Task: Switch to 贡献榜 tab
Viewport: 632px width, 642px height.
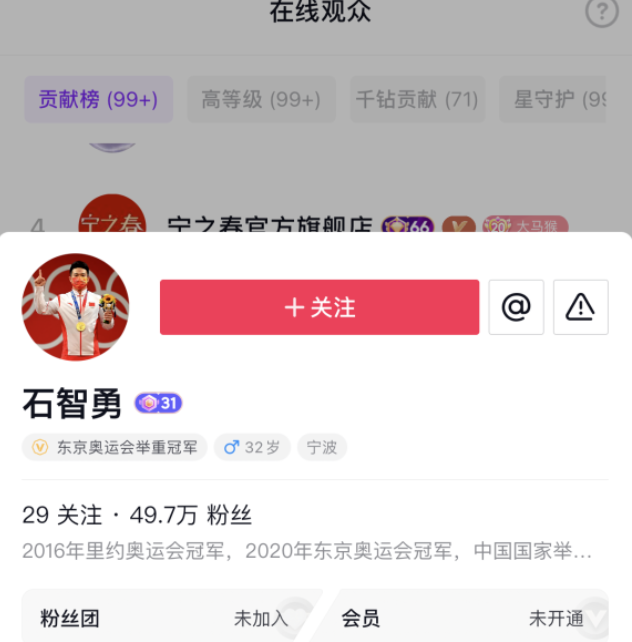Action: pos(98,99)
